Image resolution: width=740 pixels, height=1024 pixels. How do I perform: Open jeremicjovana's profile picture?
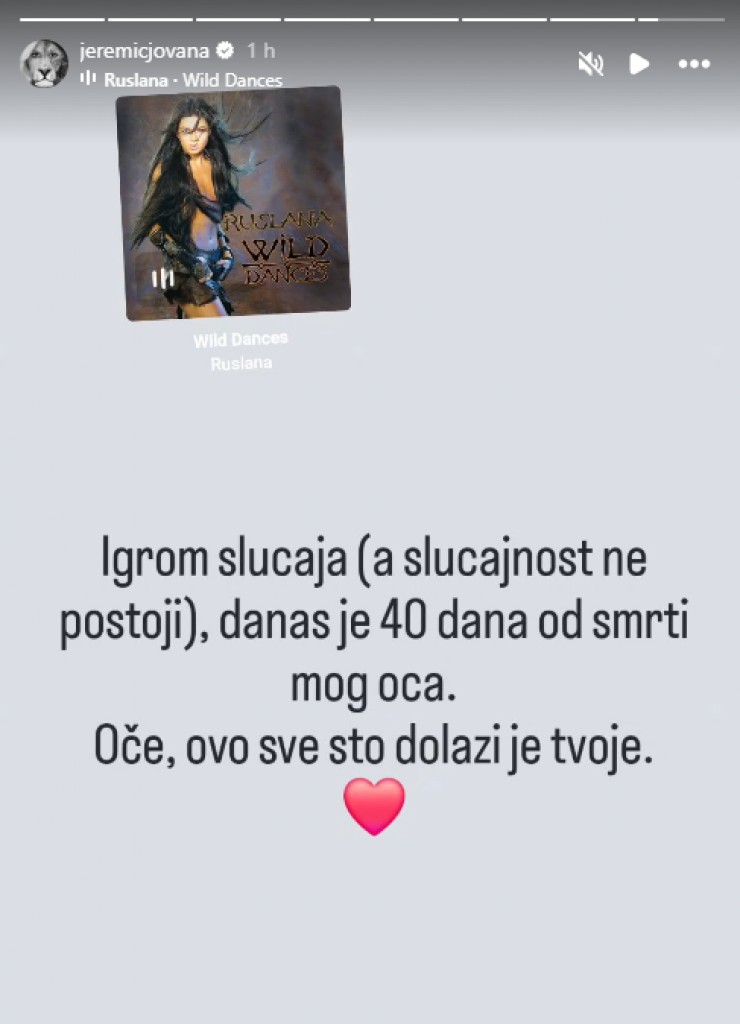[44, 64]
